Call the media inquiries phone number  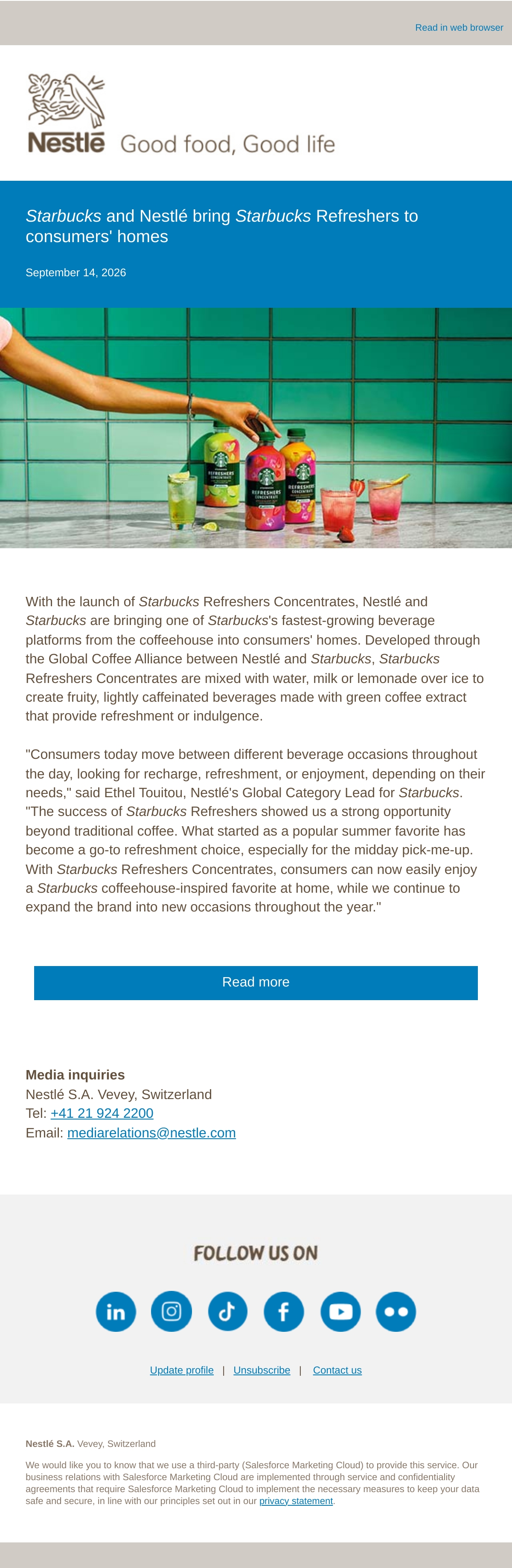102,1113
